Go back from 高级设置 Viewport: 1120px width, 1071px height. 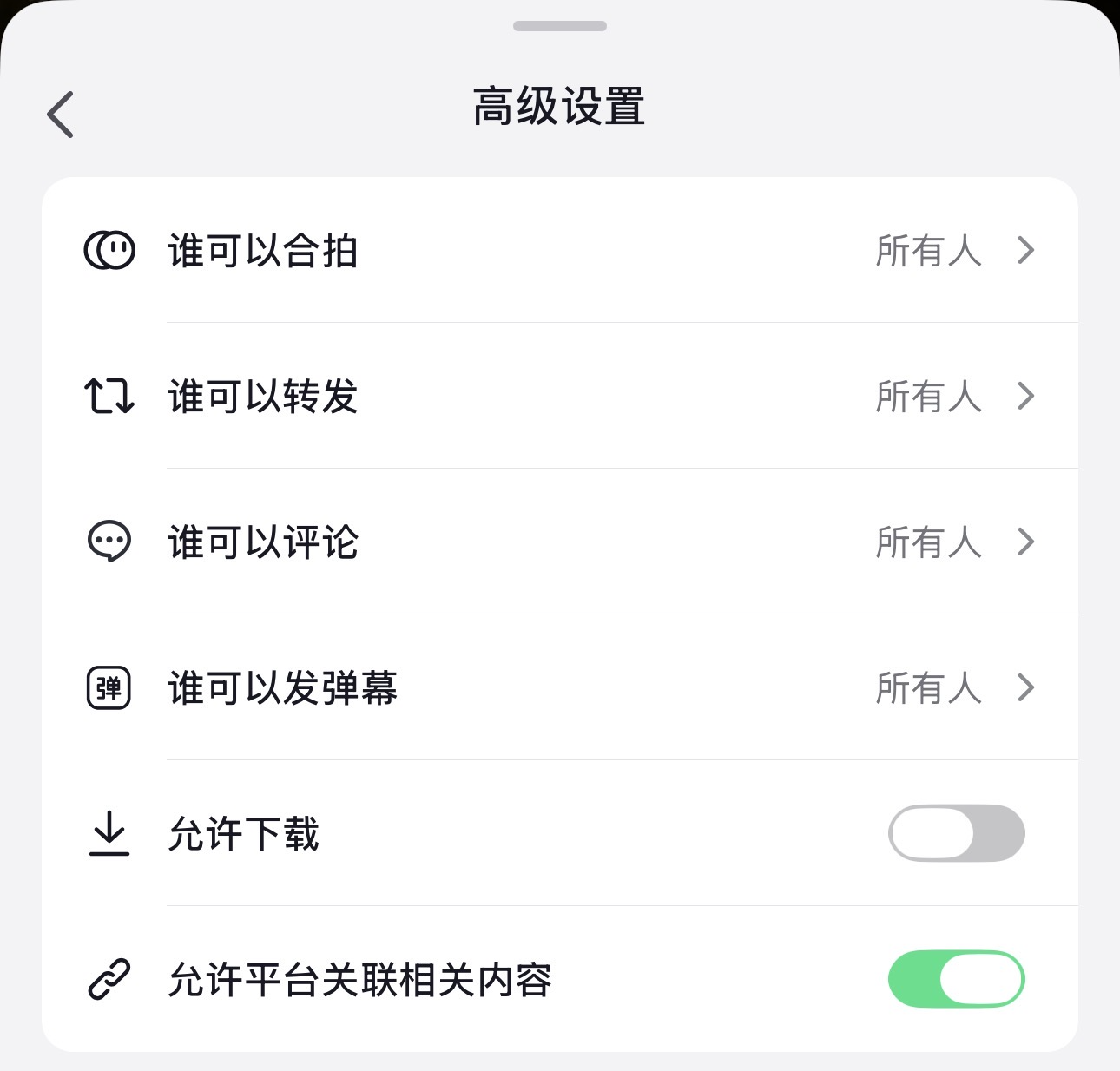tap(61, 114)
